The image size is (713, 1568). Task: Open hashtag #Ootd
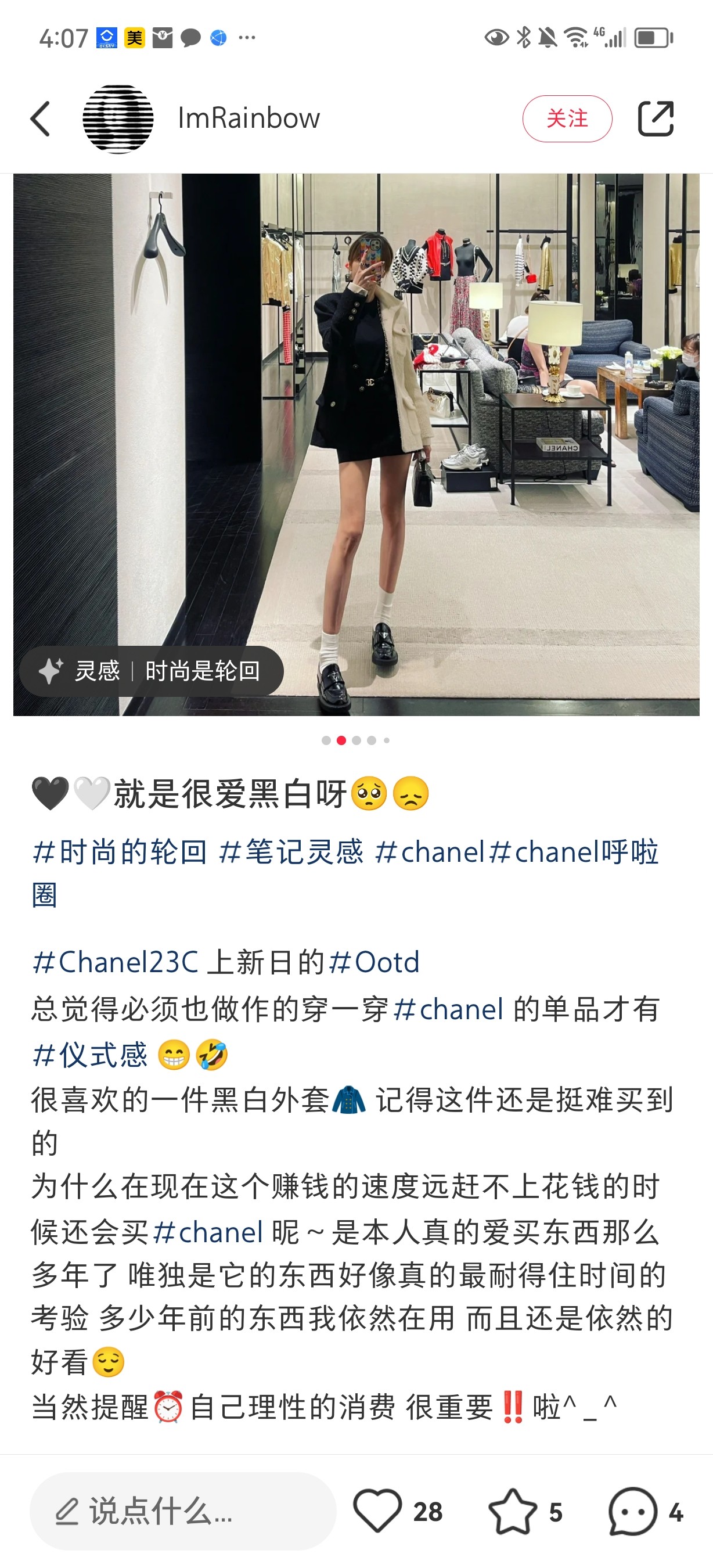[x=373, y=962]
